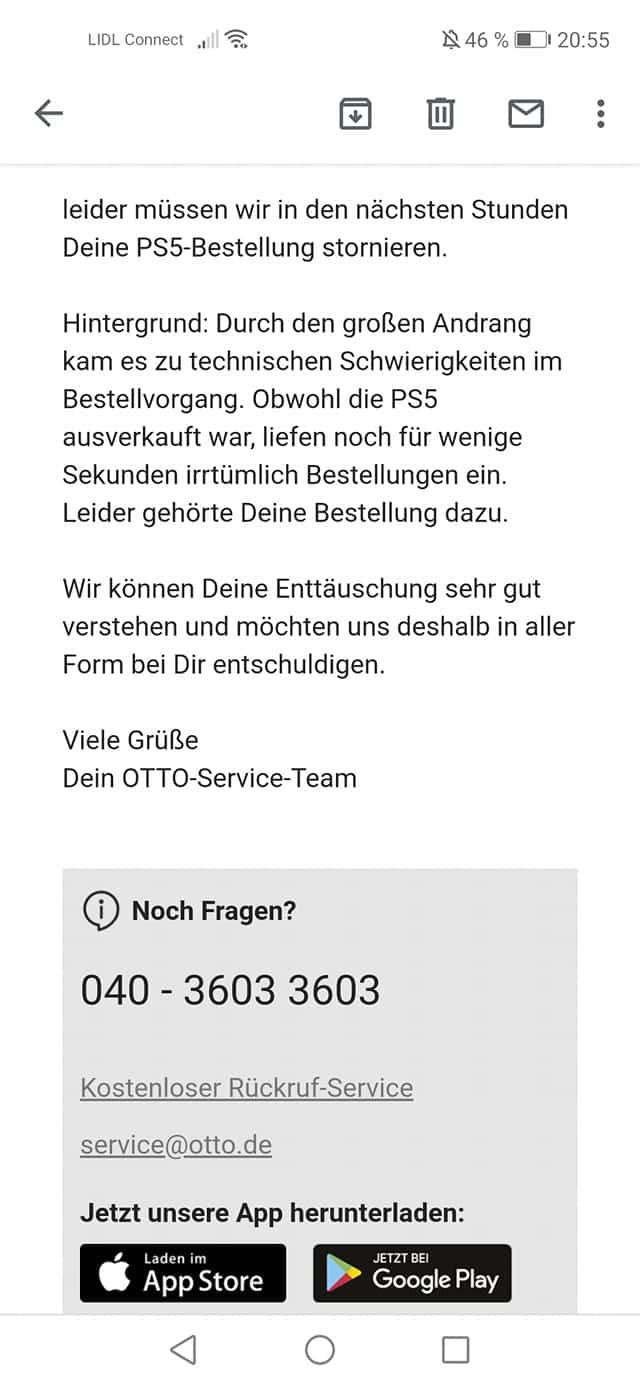Image resolution: width=640 pixels, height=1386 pixels.
Task: Archive this email
Action: click(x=355, y=114)
